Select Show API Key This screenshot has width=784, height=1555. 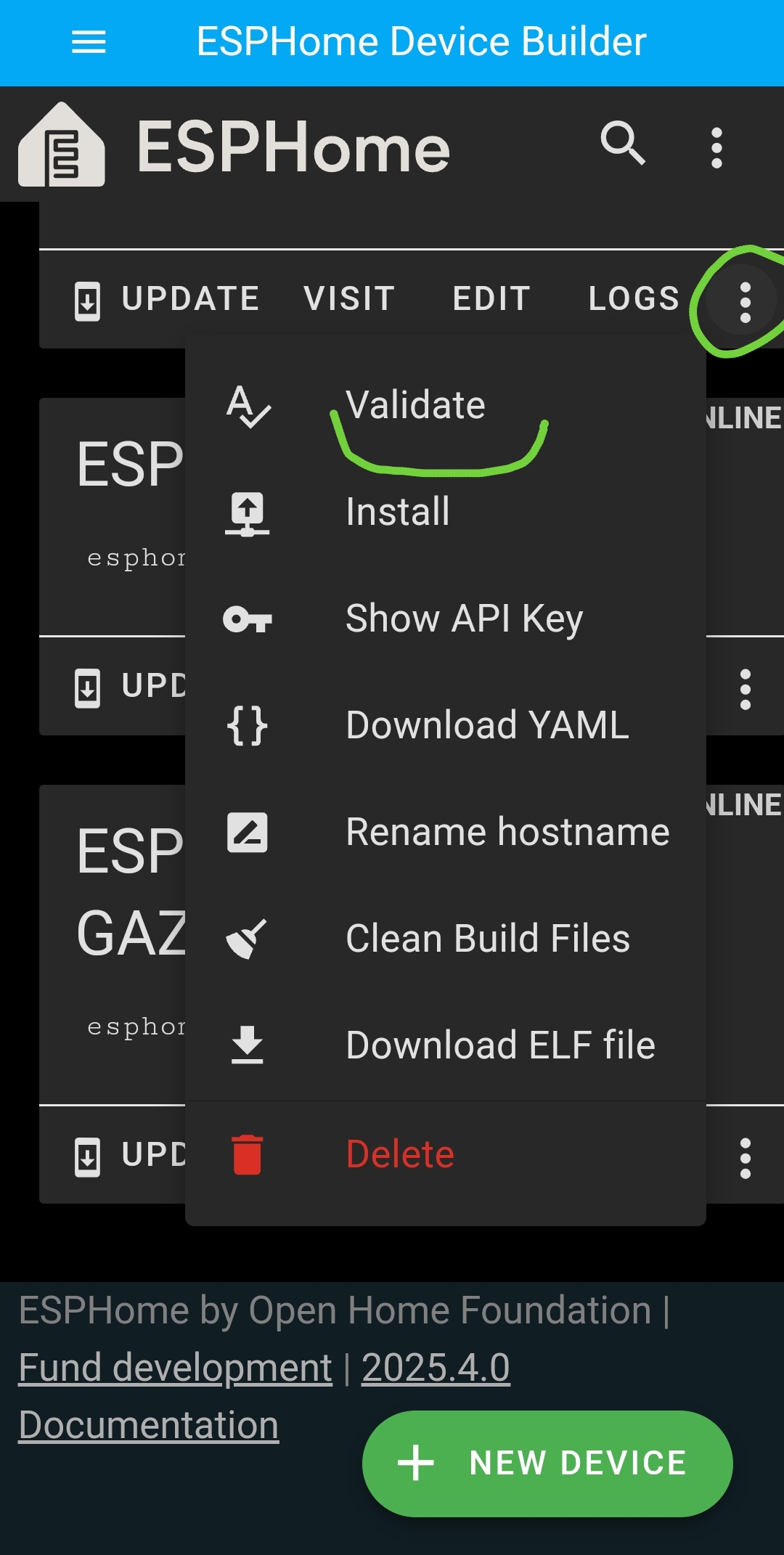click(x=446, y=619)
